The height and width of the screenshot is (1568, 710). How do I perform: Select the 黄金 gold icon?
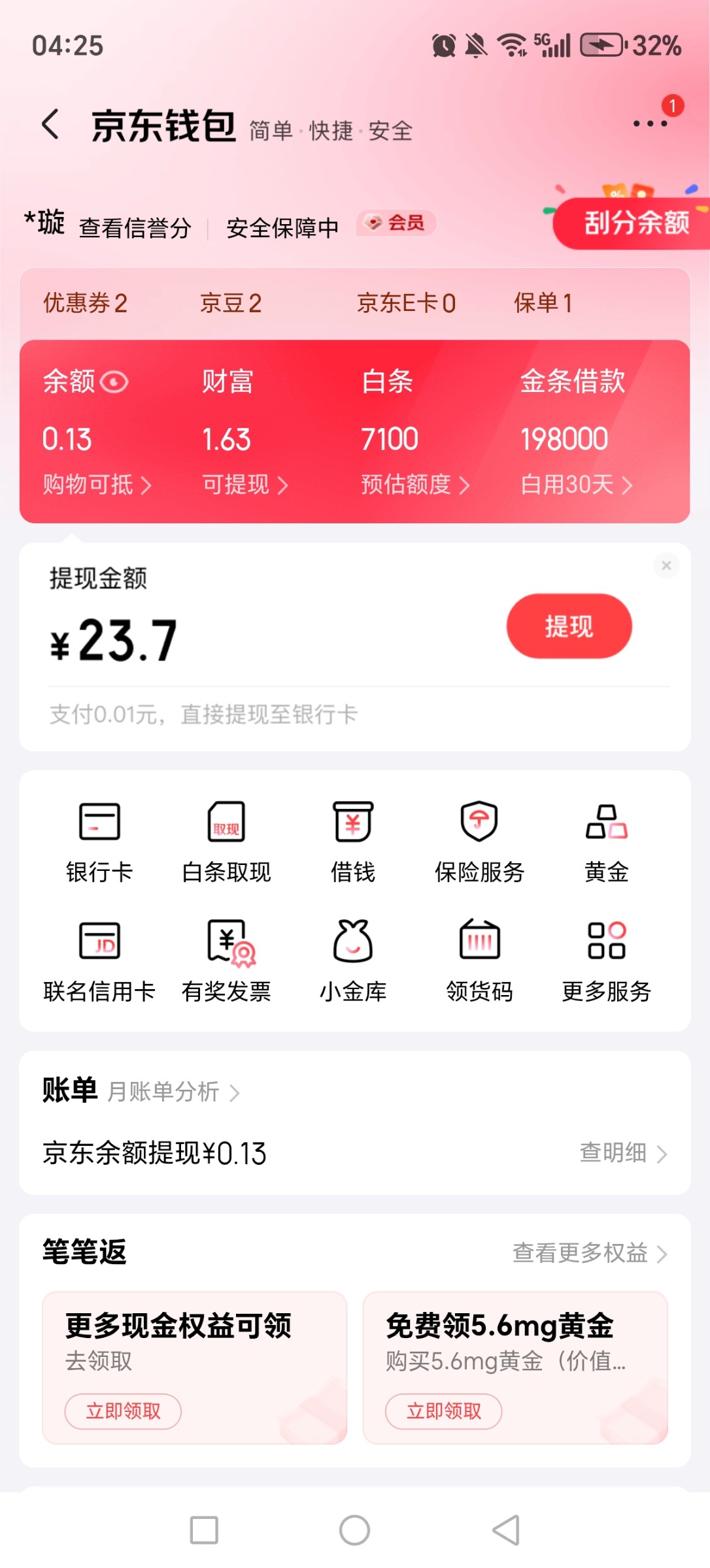pos(605,840)
